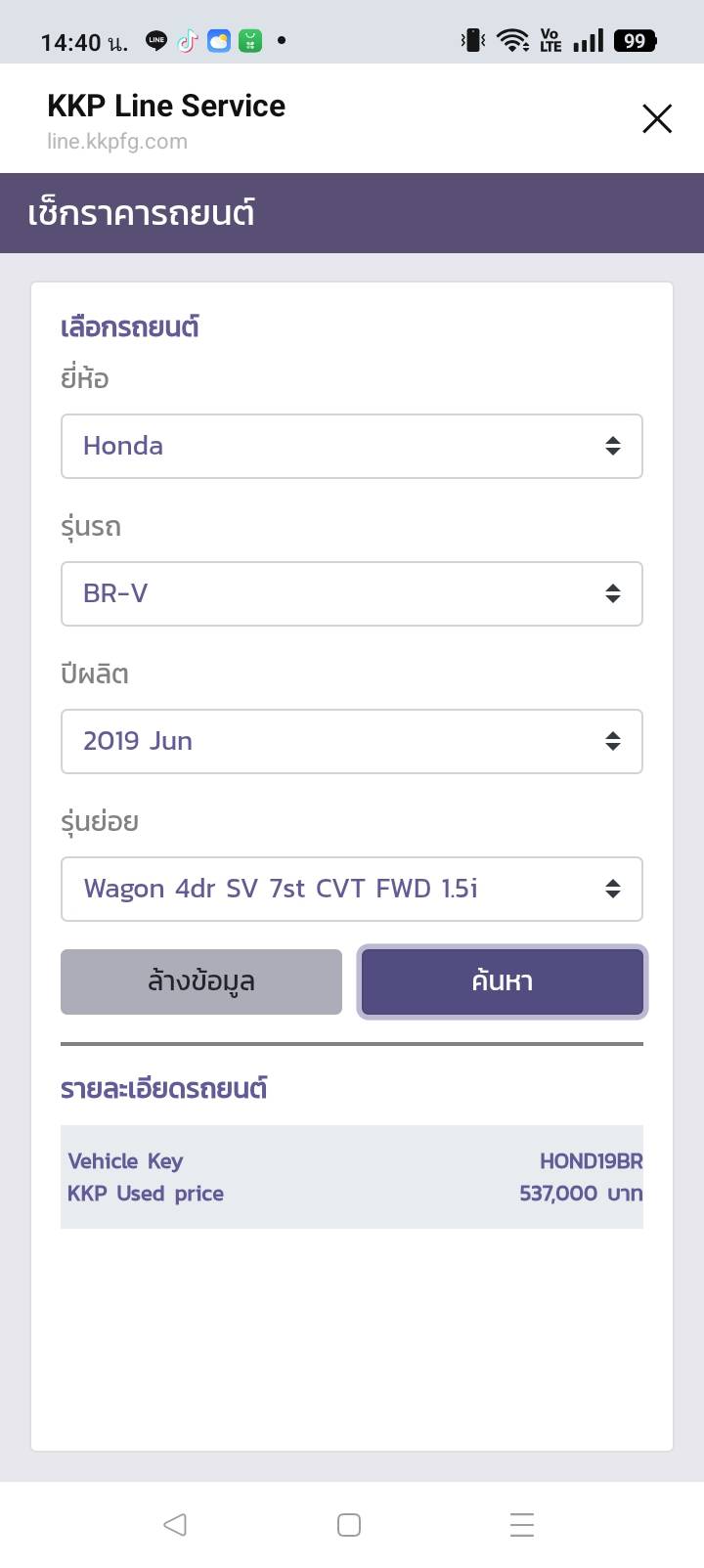Expand the sub-model dropdown Wagon 4dr SV

pos(351,890)
